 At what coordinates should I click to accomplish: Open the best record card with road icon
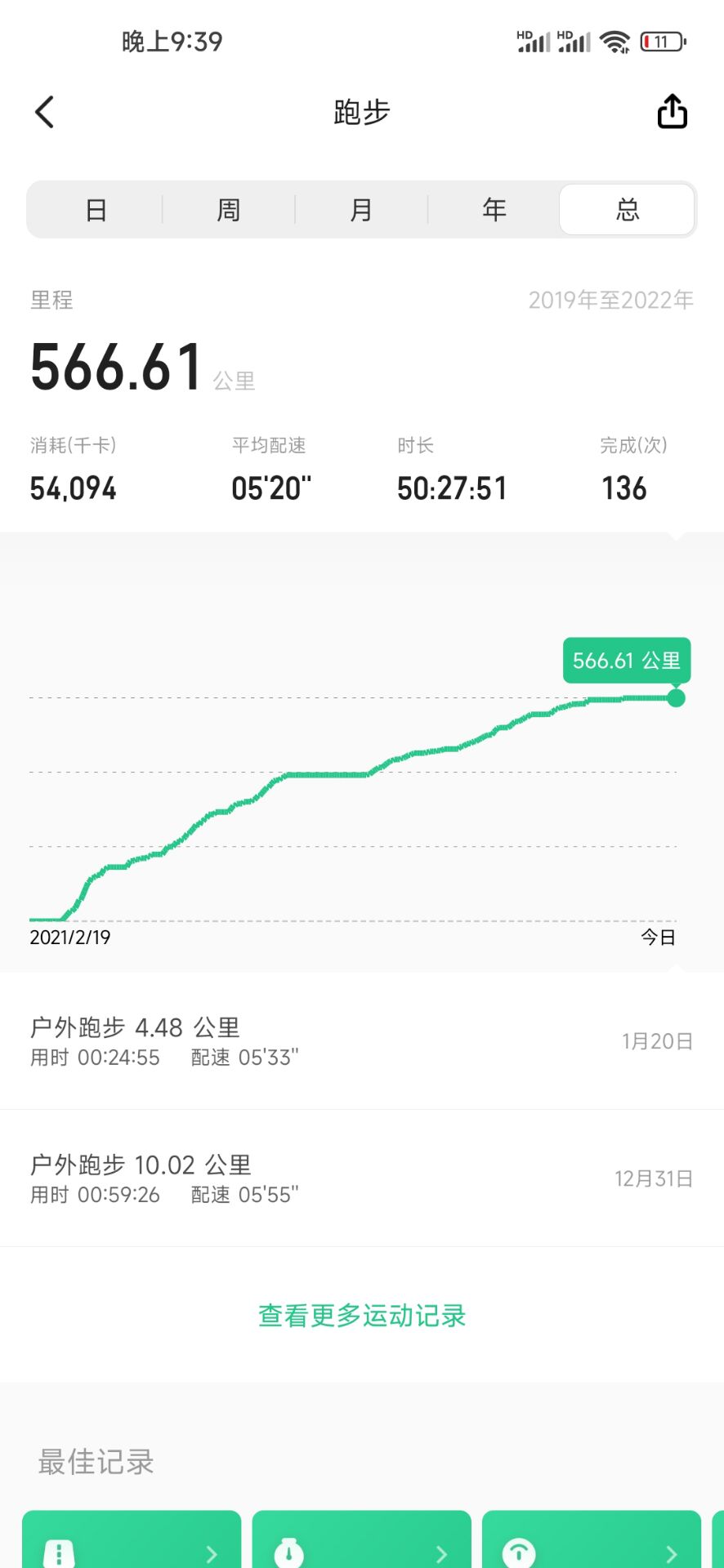[132, 1543]
